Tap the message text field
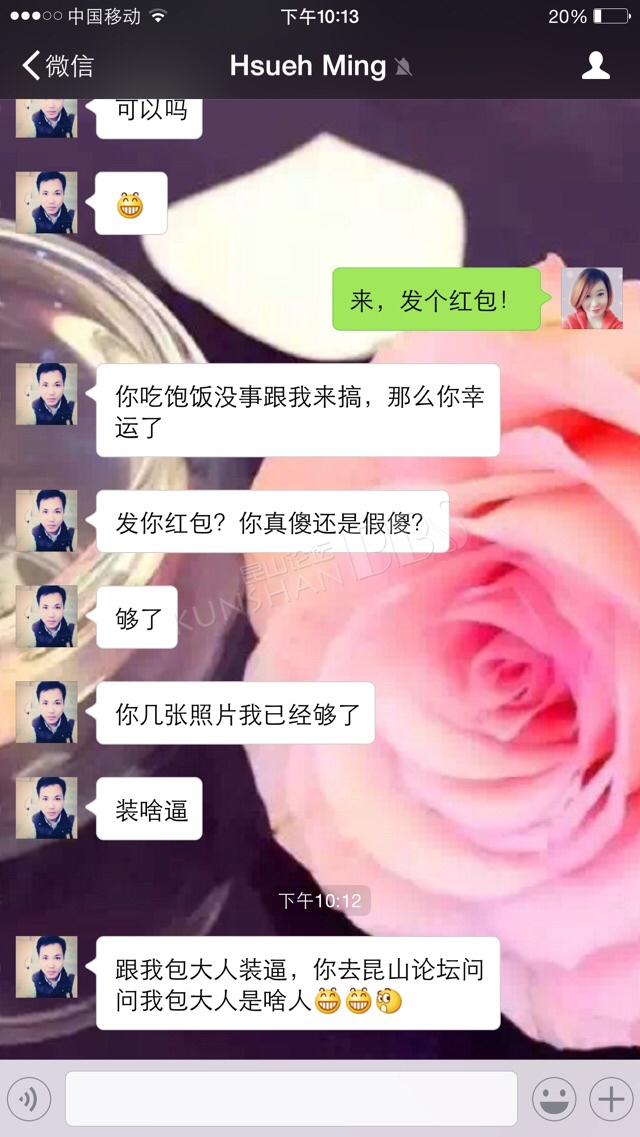This screenshot has width=640, height=1137. tap(291, 1099)
